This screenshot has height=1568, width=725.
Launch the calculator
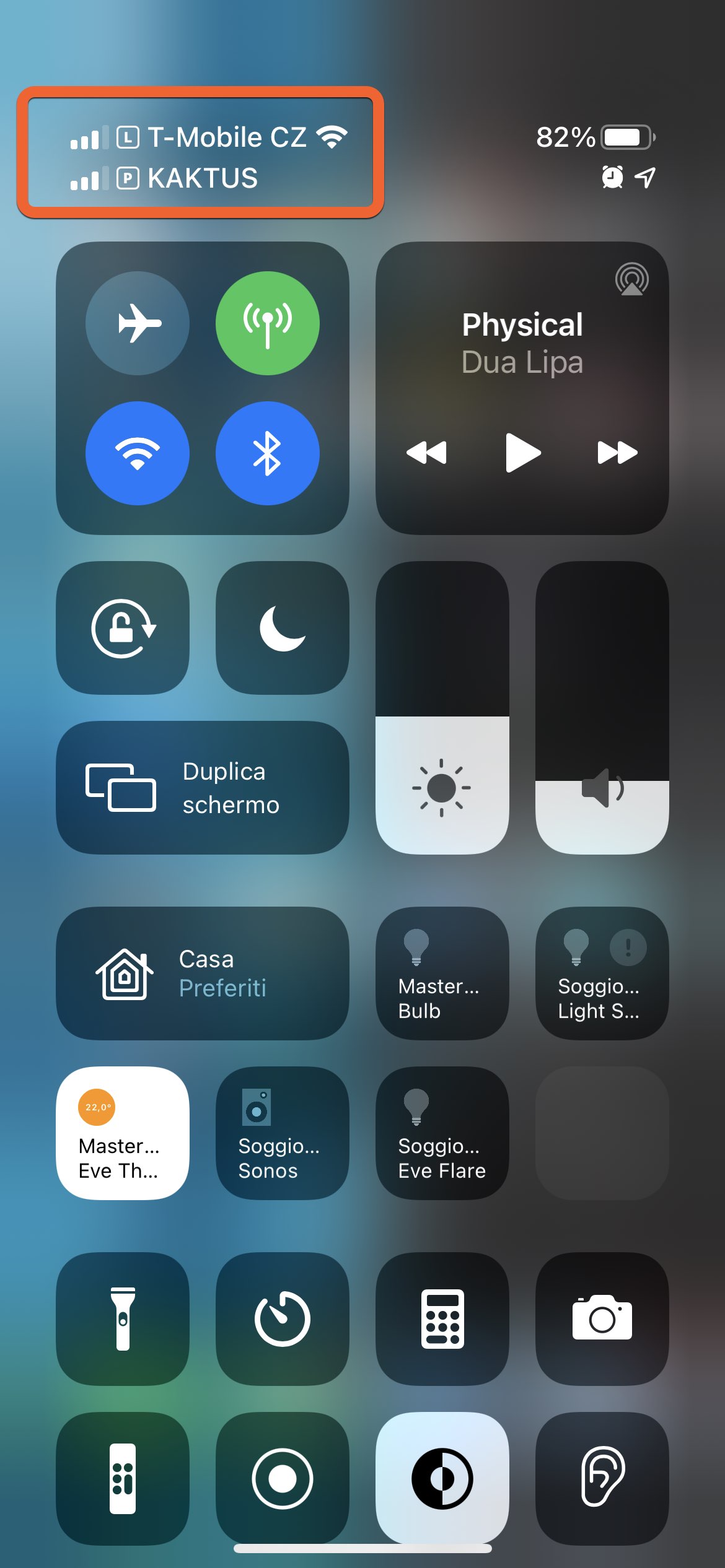(x=442, y=1319)
